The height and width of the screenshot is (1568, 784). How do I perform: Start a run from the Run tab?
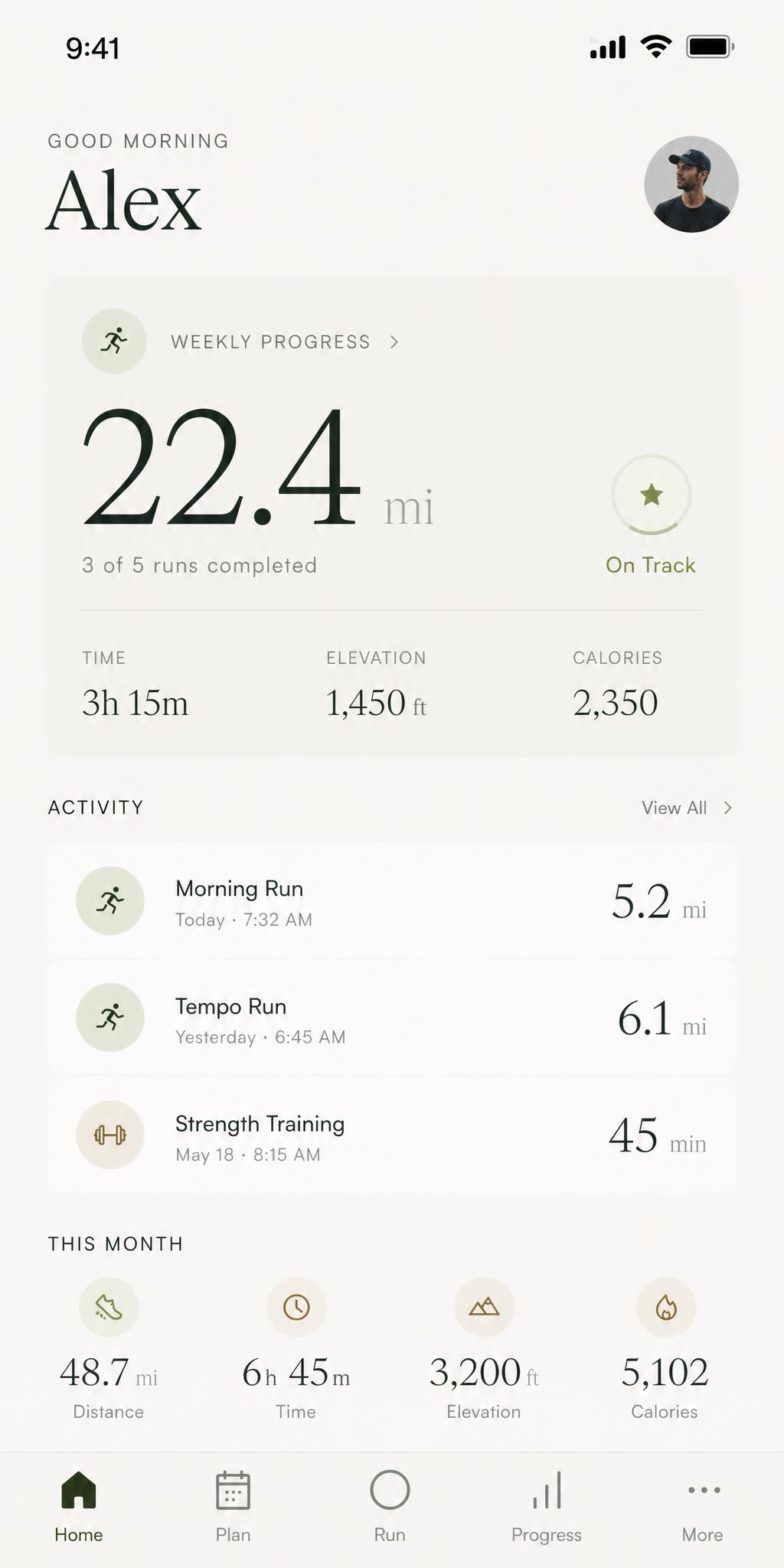390,1505
